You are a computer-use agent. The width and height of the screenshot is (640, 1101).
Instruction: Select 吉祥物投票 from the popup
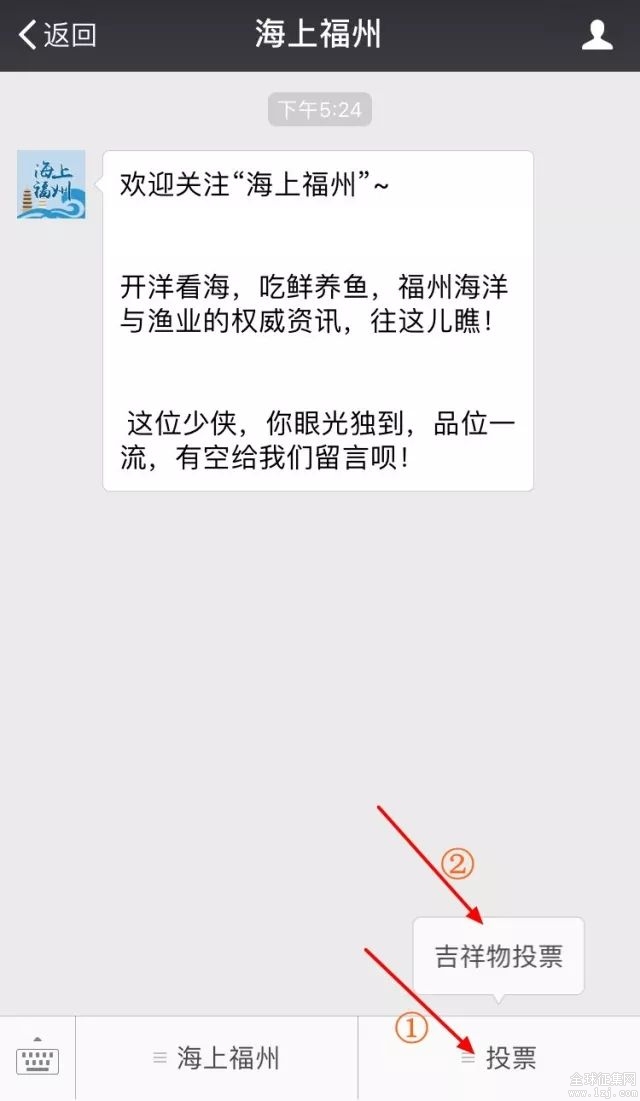pos(498,956)
